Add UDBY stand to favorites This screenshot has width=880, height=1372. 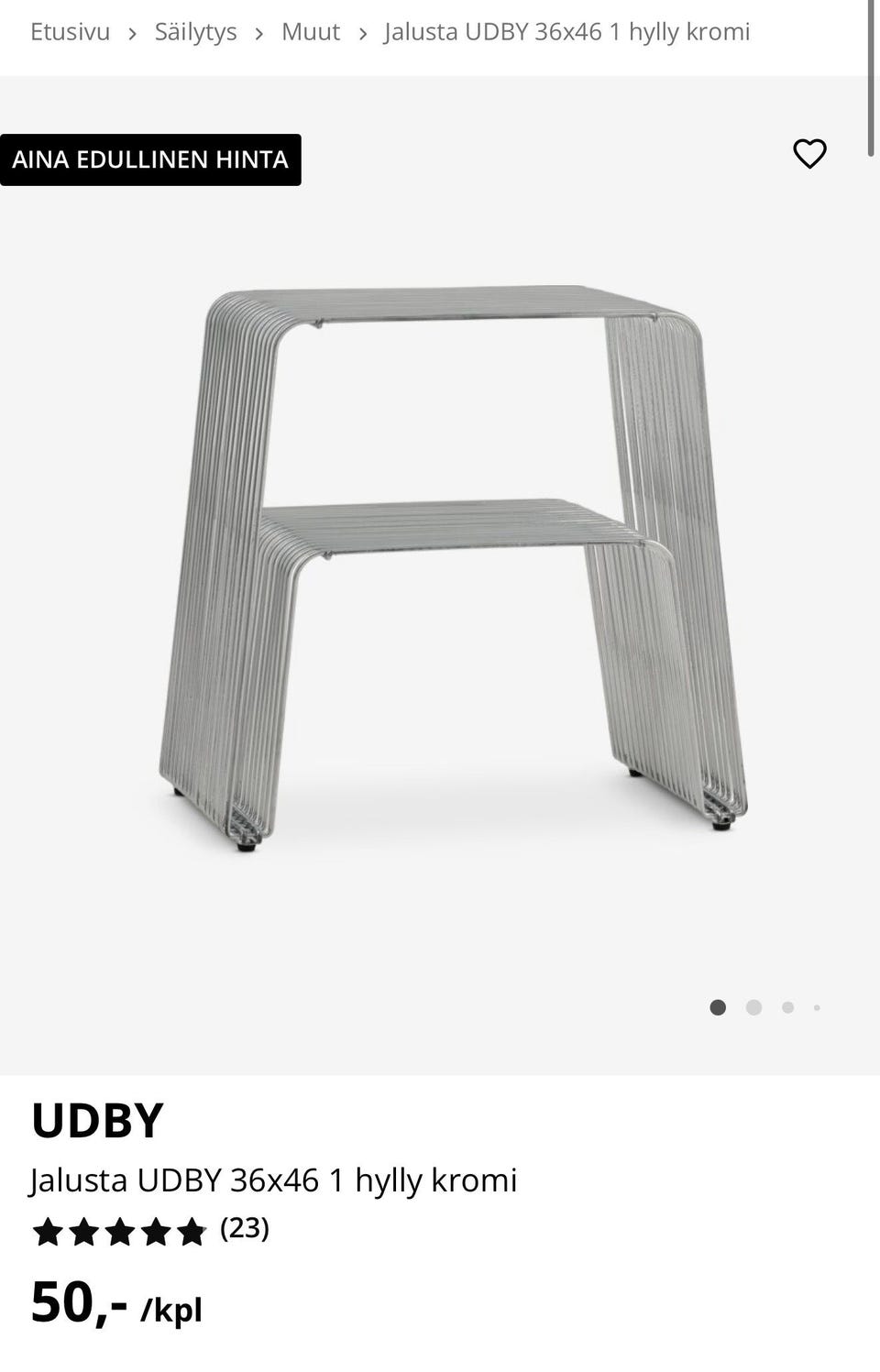[x=809, y=154]
